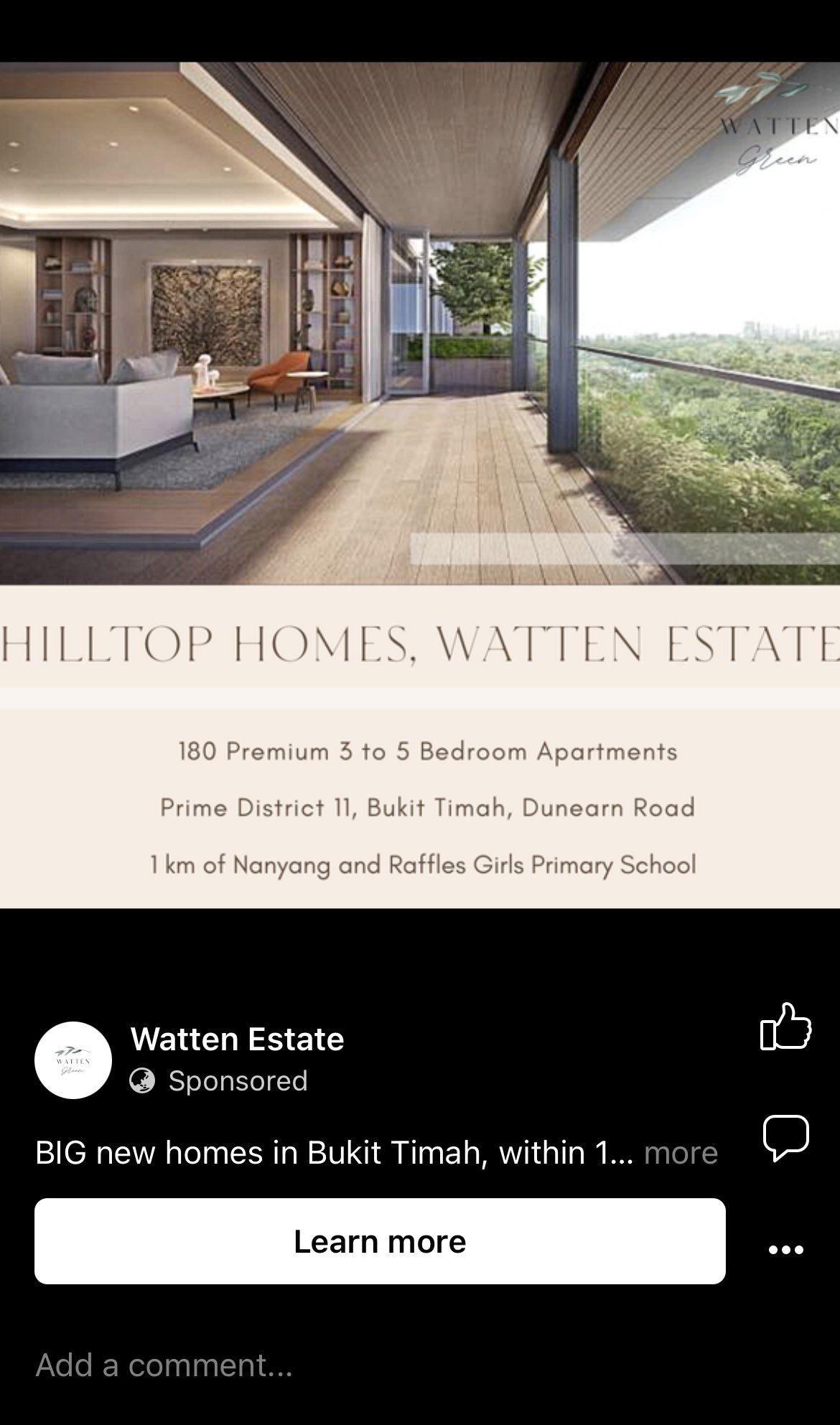Open the Watten Estate page name

(237, 1039)
